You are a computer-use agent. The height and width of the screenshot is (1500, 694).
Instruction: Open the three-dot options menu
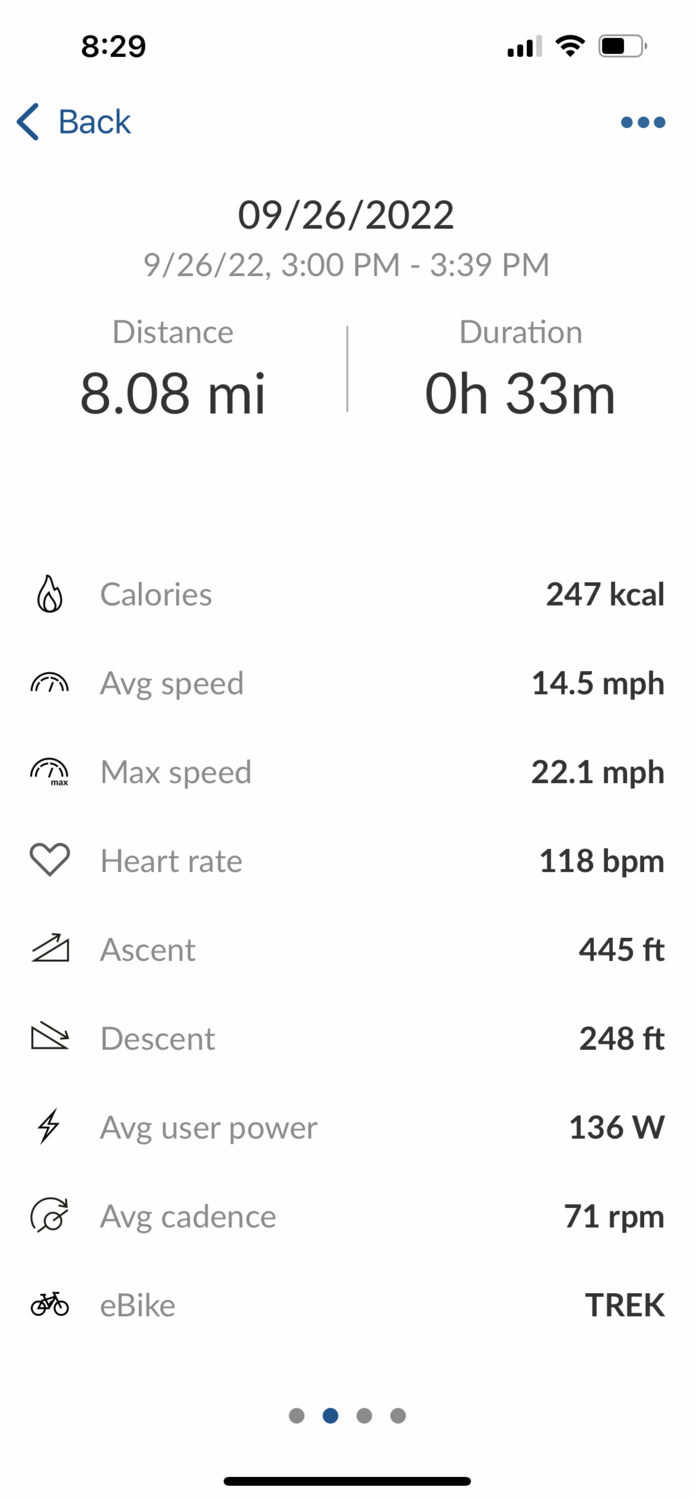[x=642, y=123]
